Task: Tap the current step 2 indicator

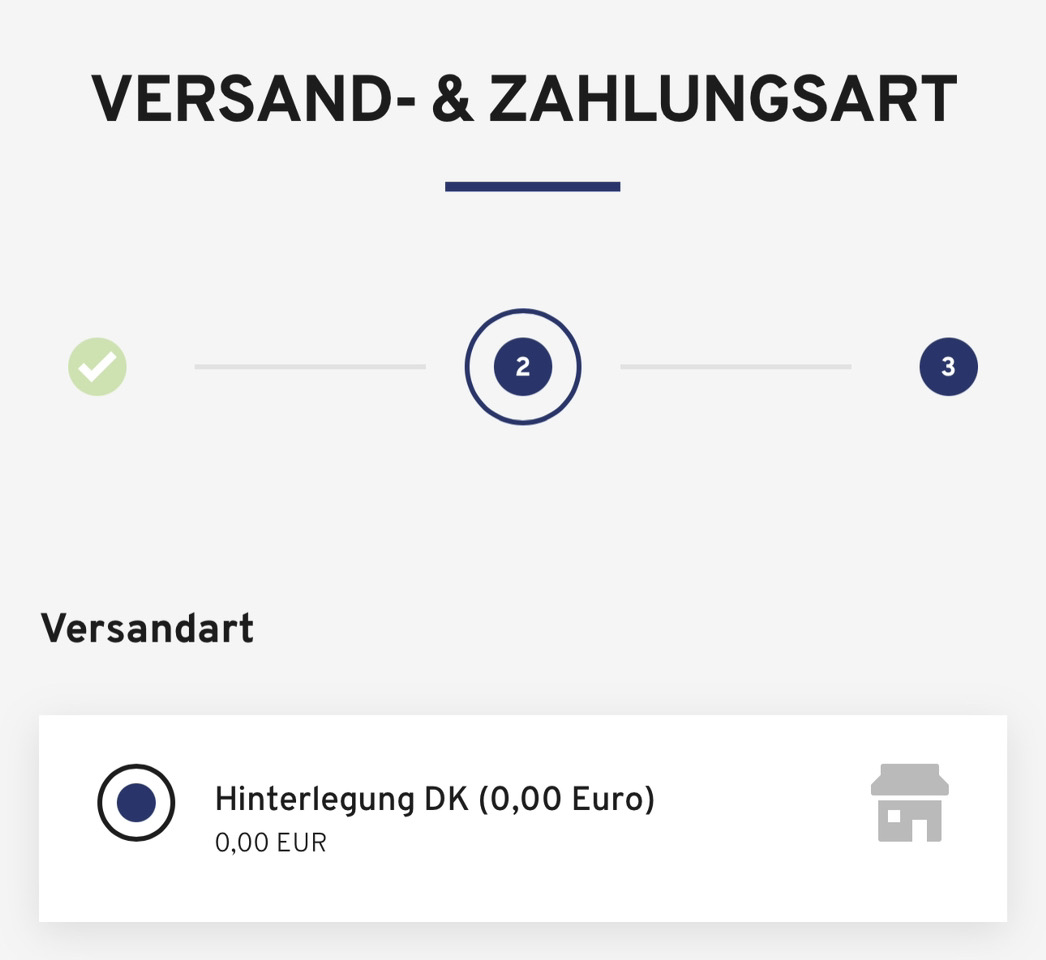Action: (522, 367)
